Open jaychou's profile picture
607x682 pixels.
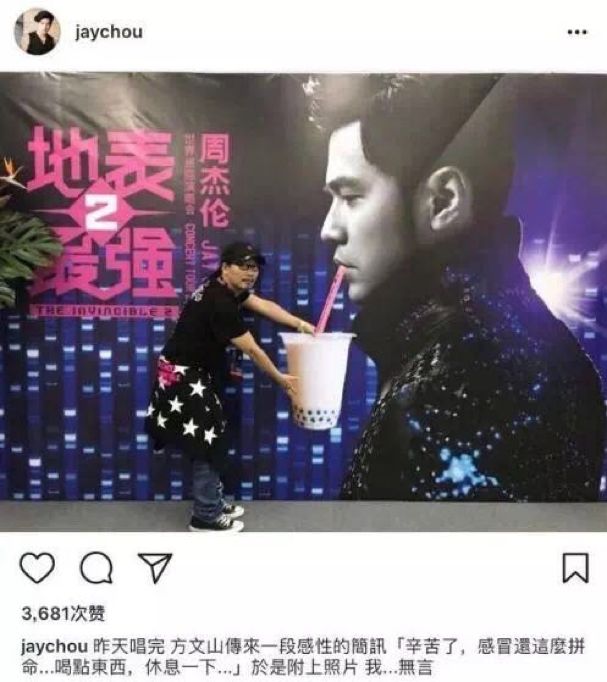(36, 32)
